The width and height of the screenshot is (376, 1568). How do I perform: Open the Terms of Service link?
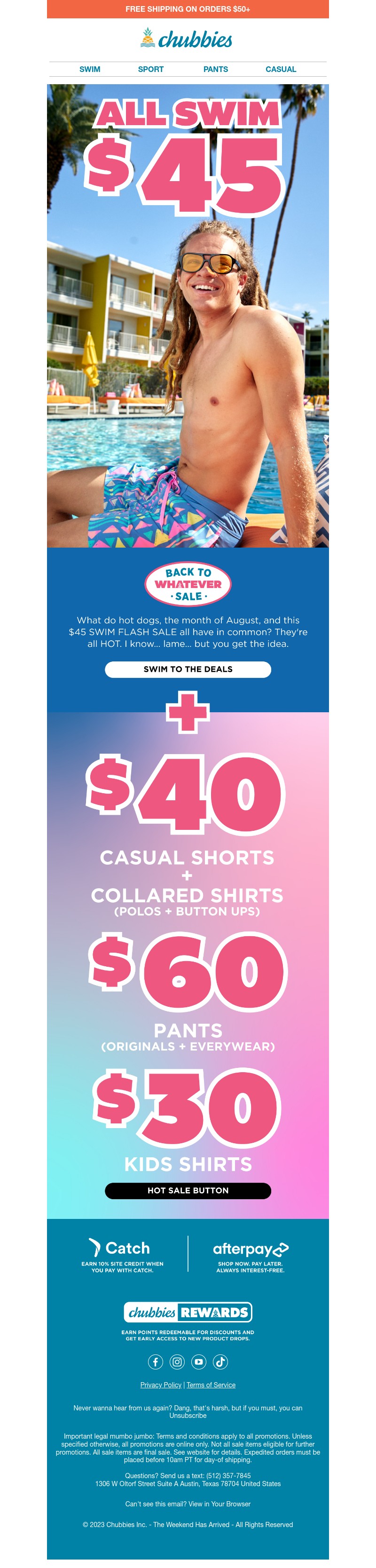(x=211, y=1385)
